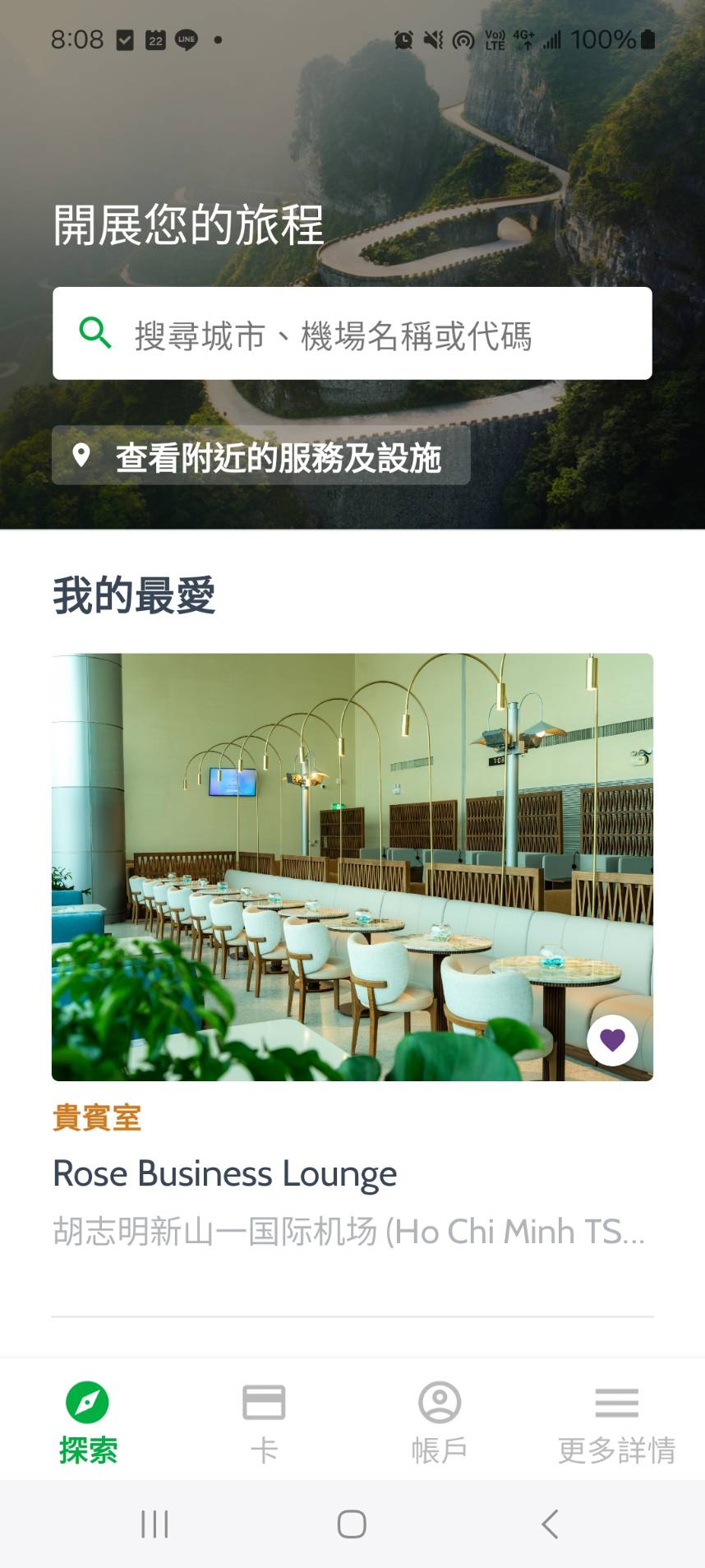Viewport: 705px width, 1568px height.
Task: Open the Cards section via card icon
Action: (x=263, y=1400)
